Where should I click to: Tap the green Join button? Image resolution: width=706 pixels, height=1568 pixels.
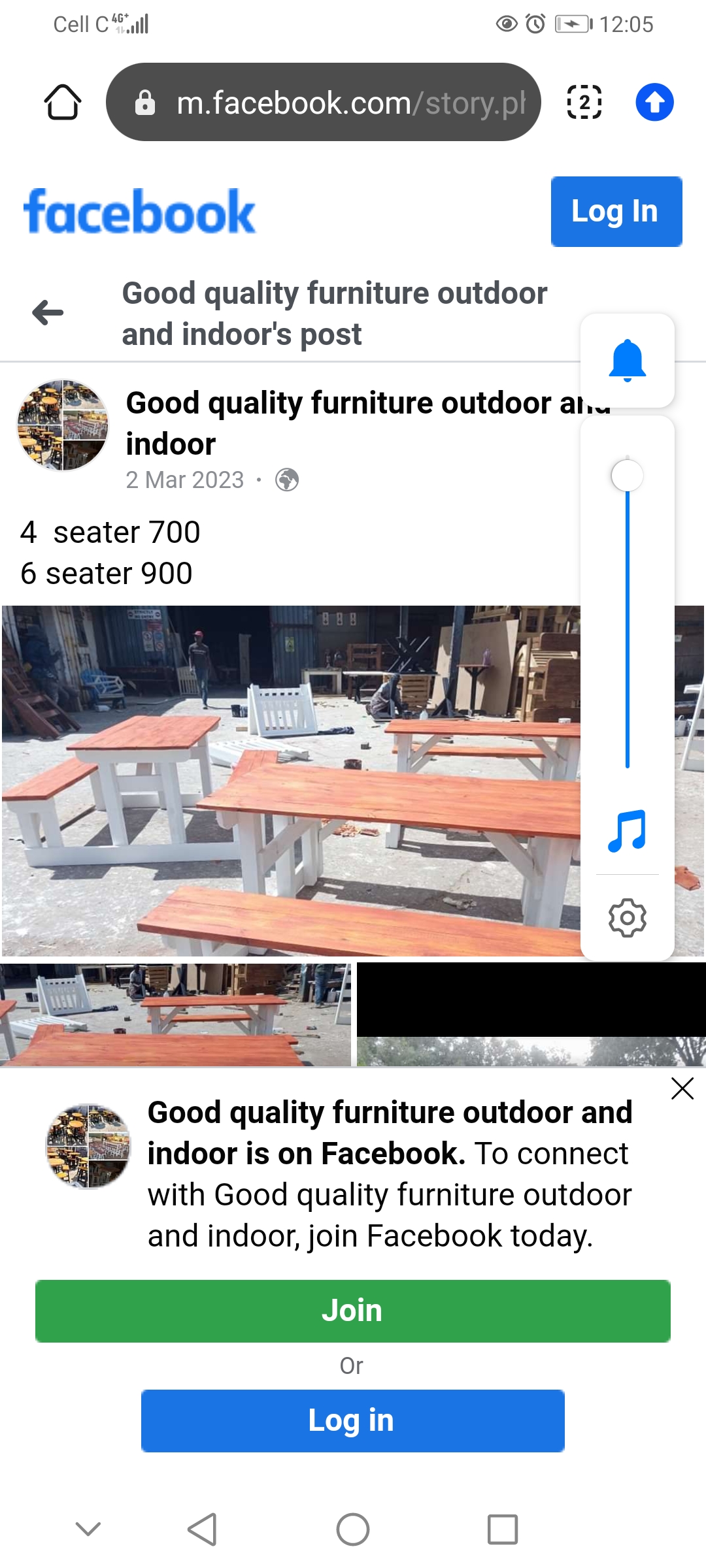pos(353,1311)
